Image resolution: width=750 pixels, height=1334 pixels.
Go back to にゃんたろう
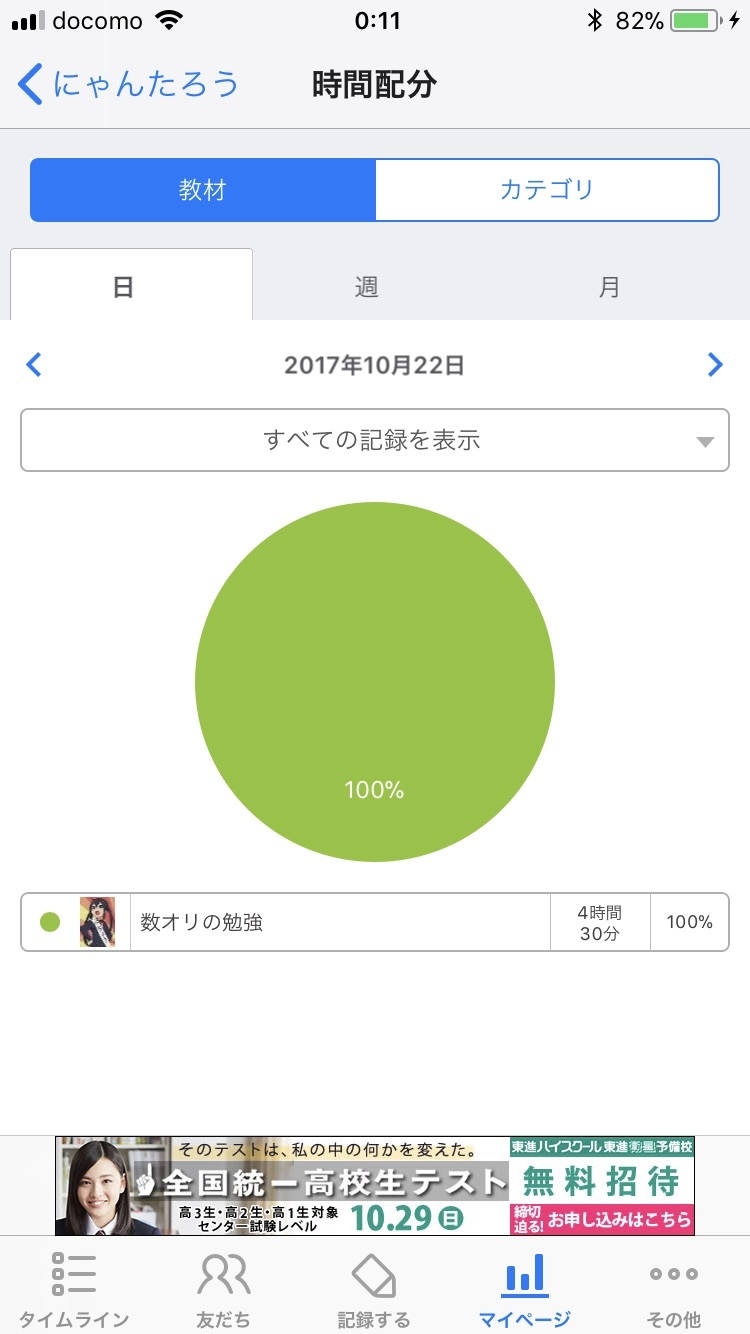128,85
